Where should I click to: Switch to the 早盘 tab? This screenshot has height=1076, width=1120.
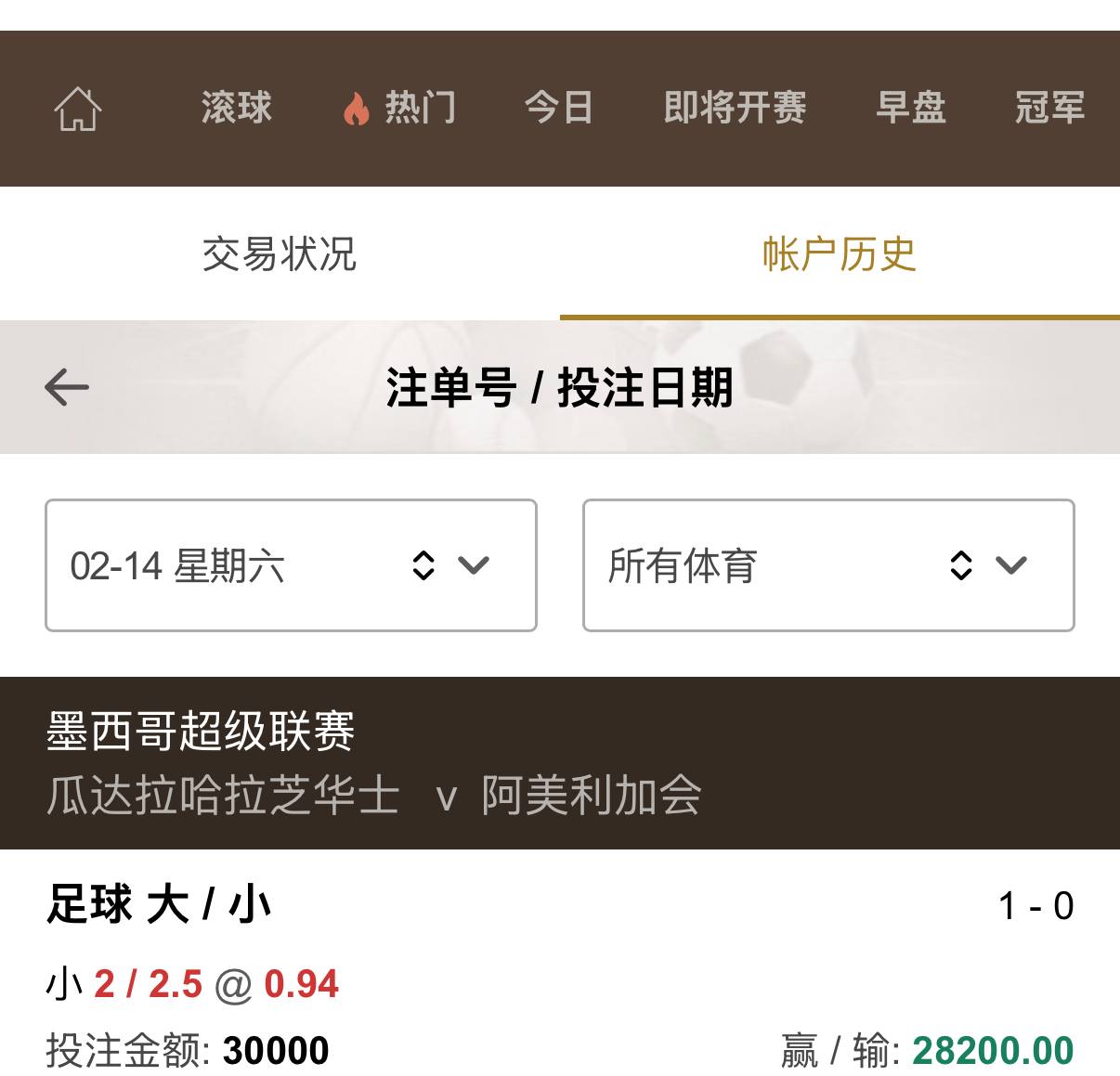click(910, 108)
